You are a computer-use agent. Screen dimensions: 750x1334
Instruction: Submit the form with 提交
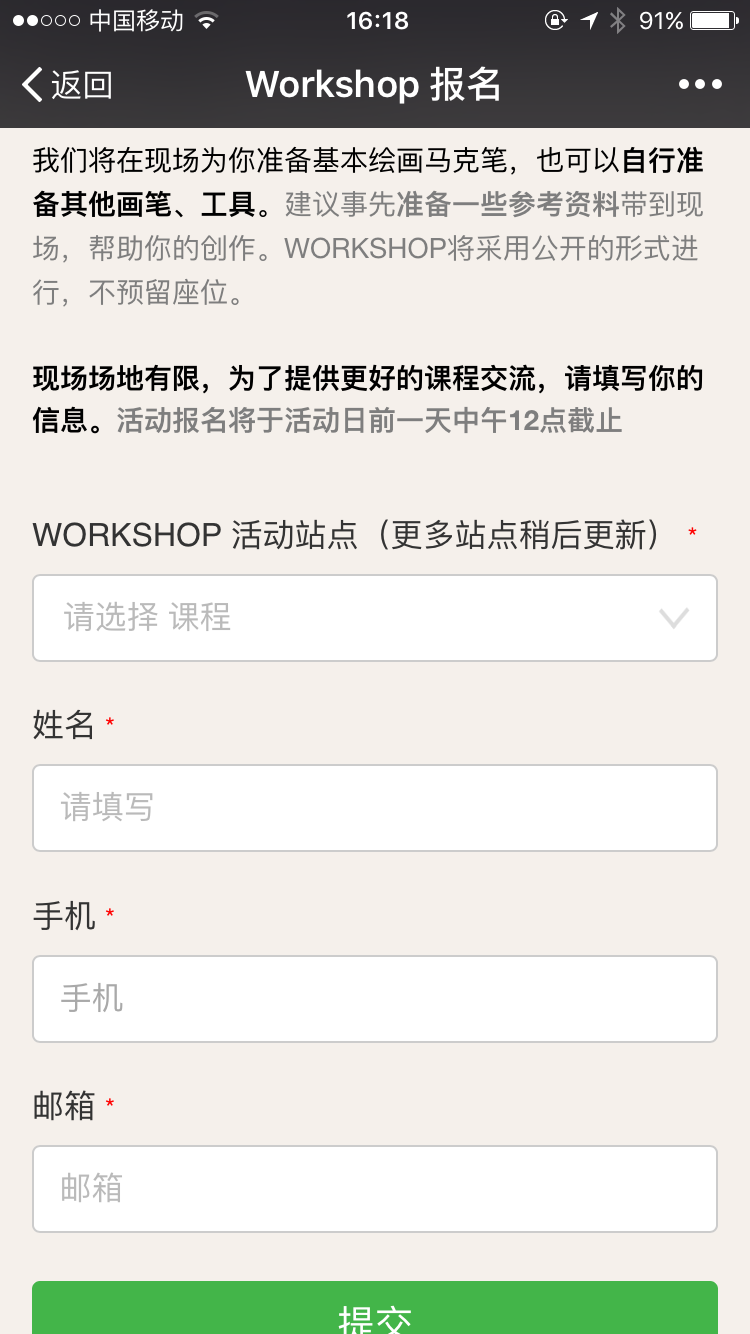[x=374, y=1312]
